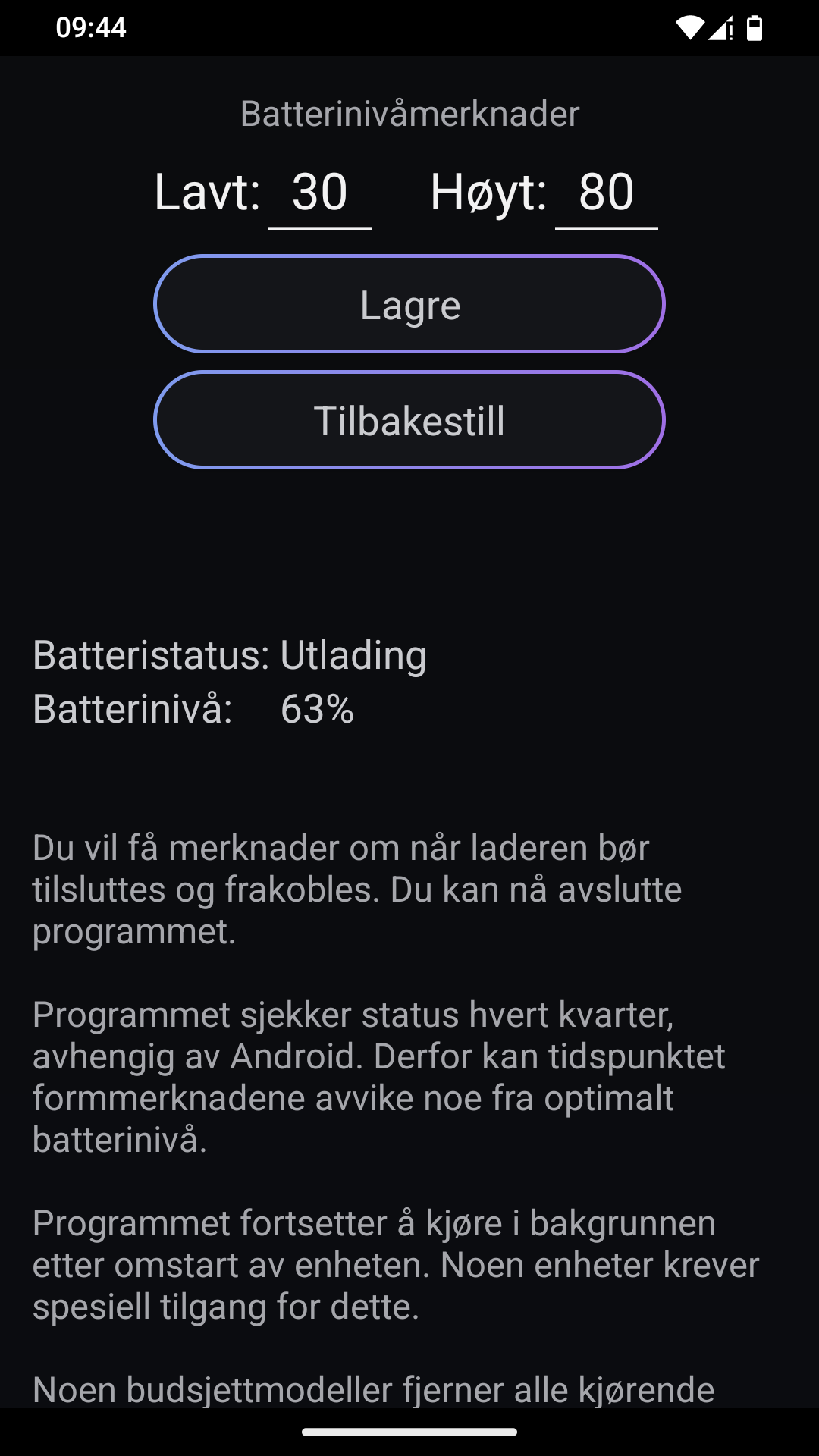Edit the Lavt battery threshold field
Viewport: 819px width, 1456px height.
320,193
